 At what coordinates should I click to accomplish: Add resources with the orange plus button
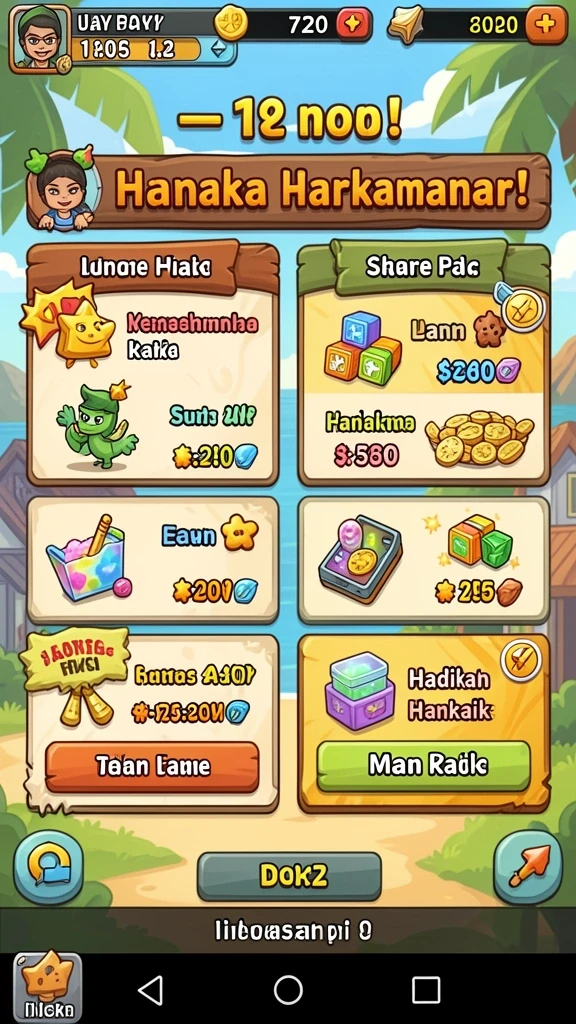coord(545,25)
